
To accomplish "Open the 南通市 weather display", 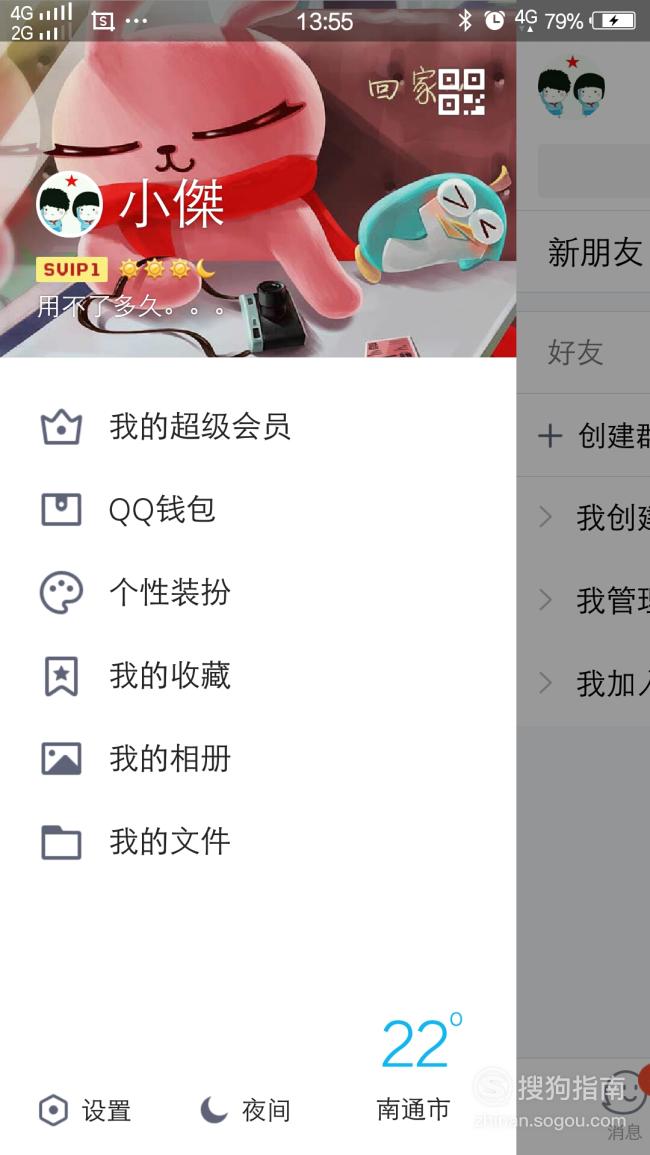I will pyautogui.click(x=413, y=1068).
